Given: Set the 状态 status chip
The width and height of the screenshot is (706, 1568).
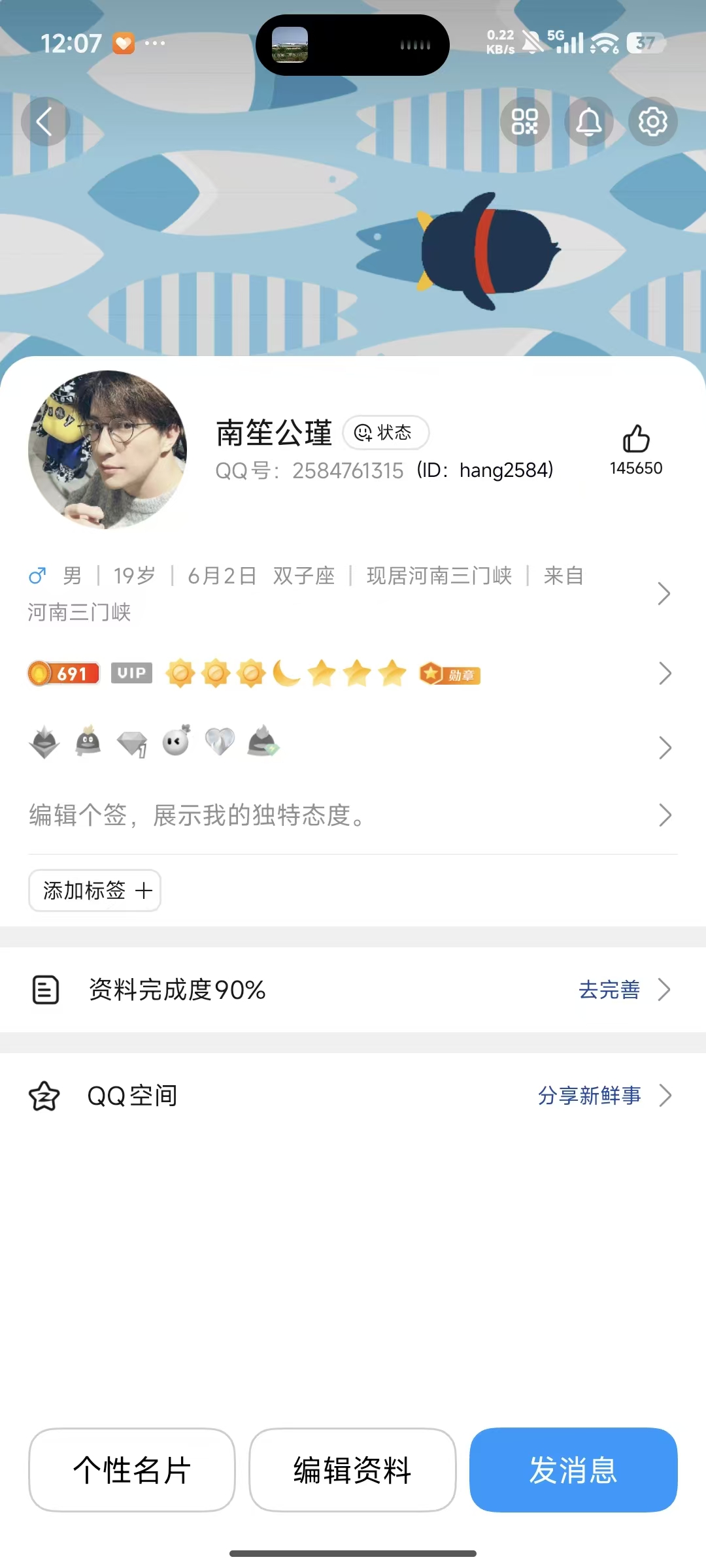Looking at the screenshot, I should (x=386, y=433).
